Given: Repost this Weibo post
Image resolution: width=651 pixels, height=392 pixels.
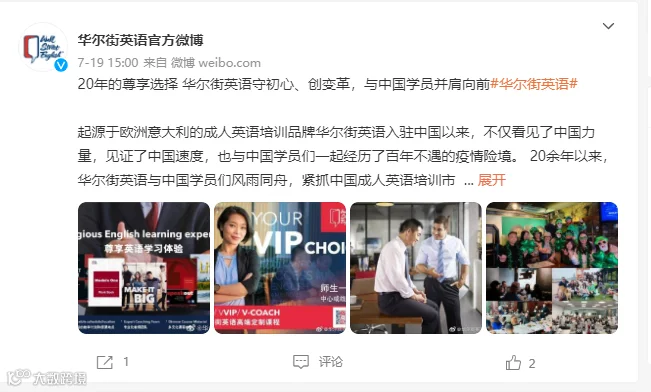Looking at the screenshot, I should pos(112,362).
